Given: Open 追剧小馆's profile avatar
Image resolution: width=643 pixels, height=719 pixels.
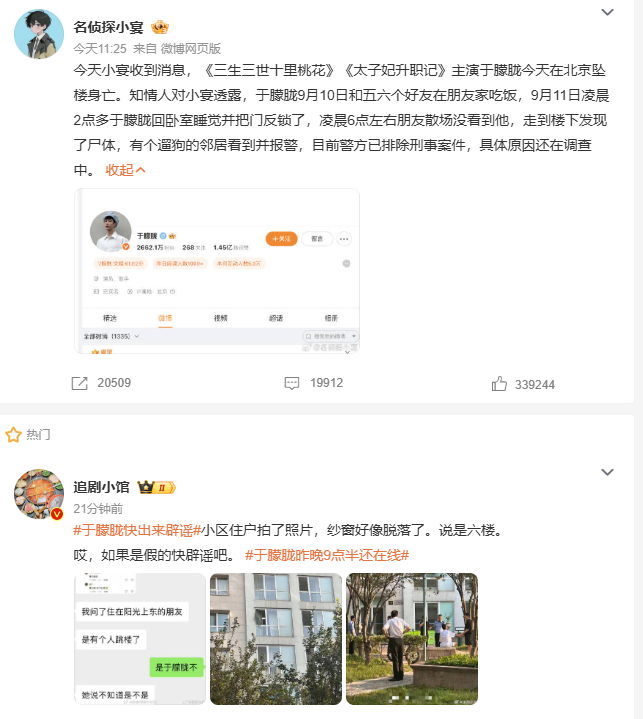Looking at the screenshot, I should (39, 495).
